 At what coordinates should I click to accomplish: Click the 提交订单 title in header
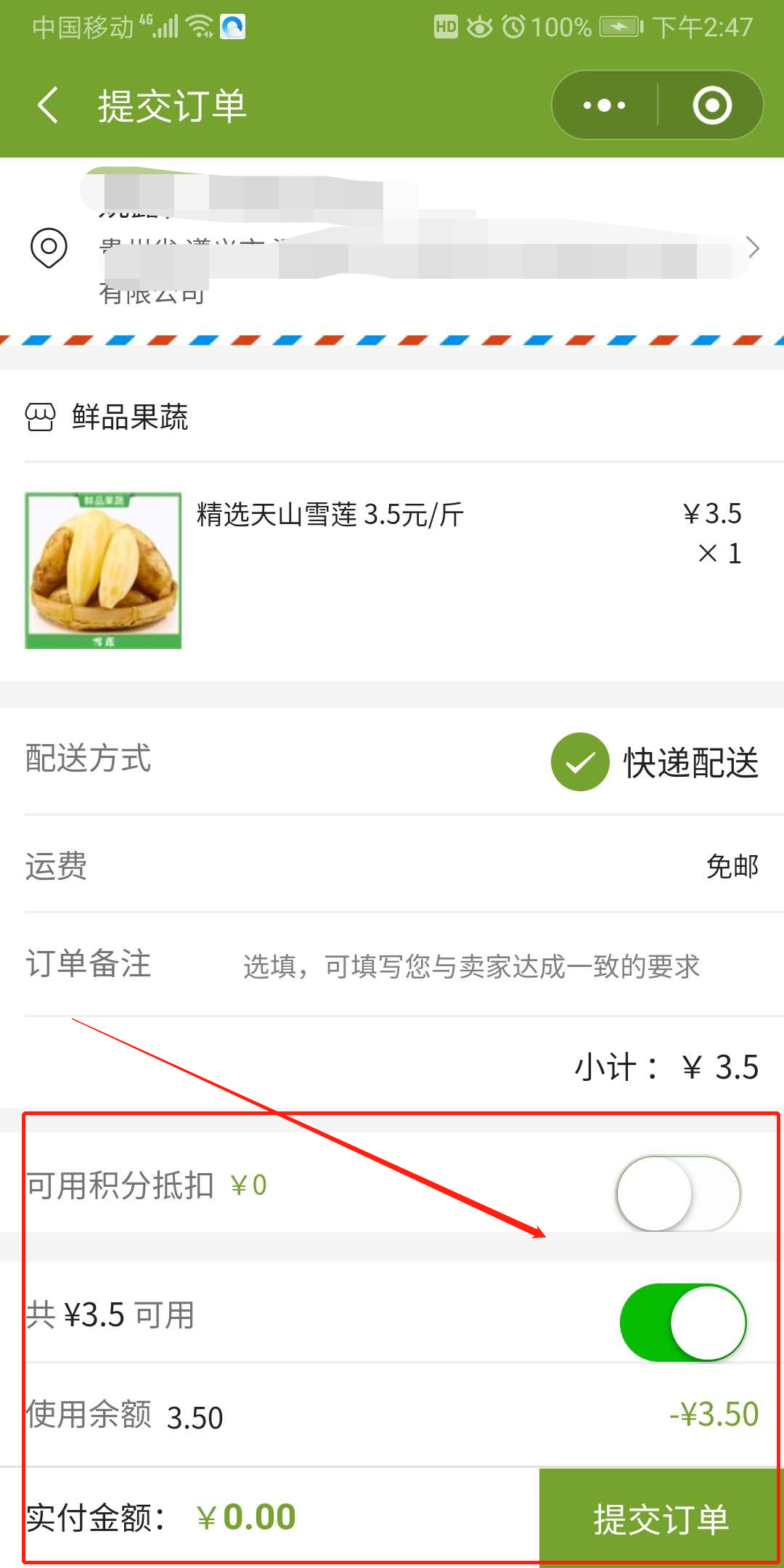tap(172, 105)
